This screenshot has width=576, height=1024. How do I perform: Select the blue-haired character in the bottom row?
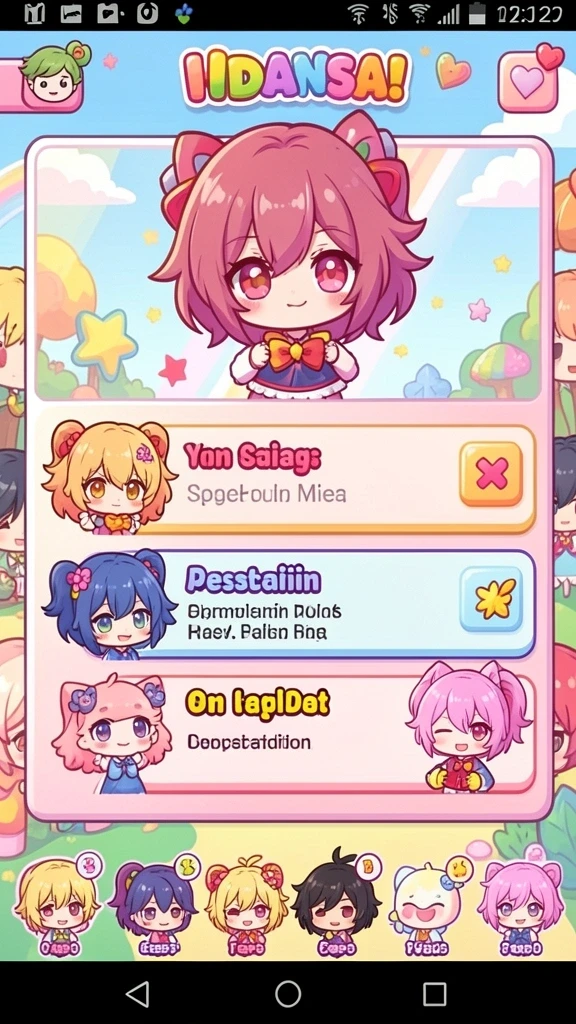(x=153, y=908)
